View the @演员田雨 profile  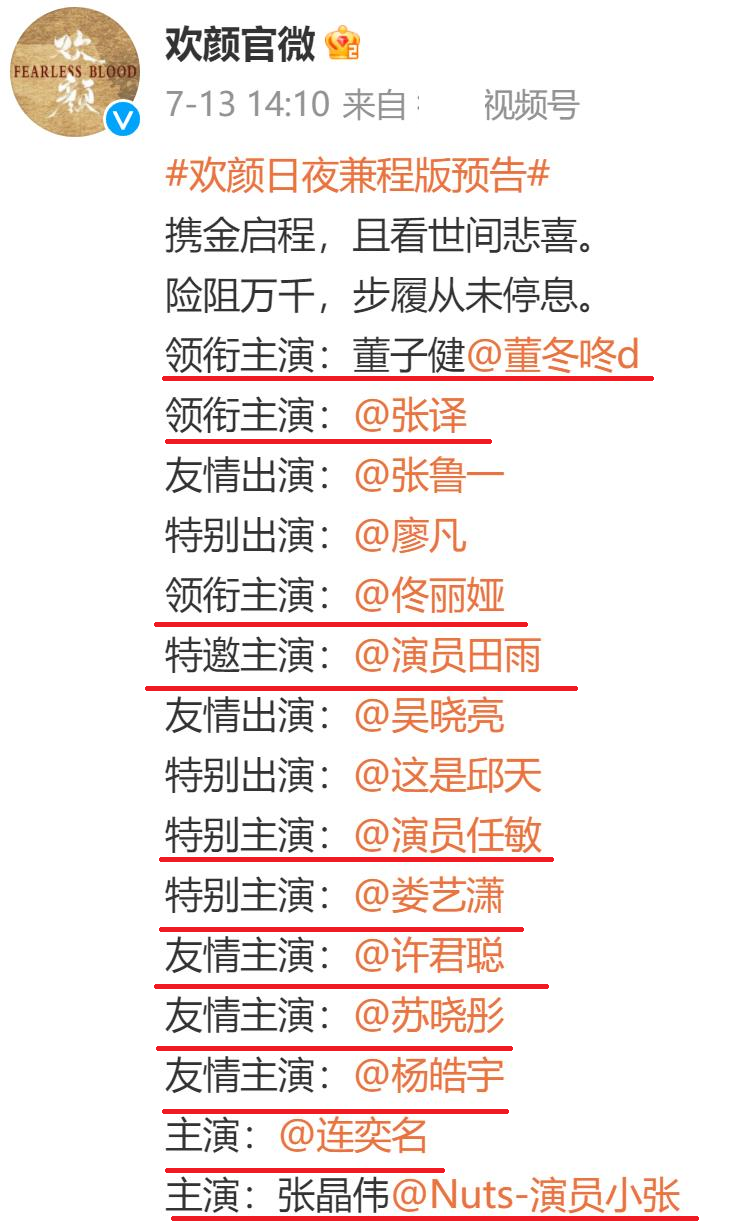point(448,656)
